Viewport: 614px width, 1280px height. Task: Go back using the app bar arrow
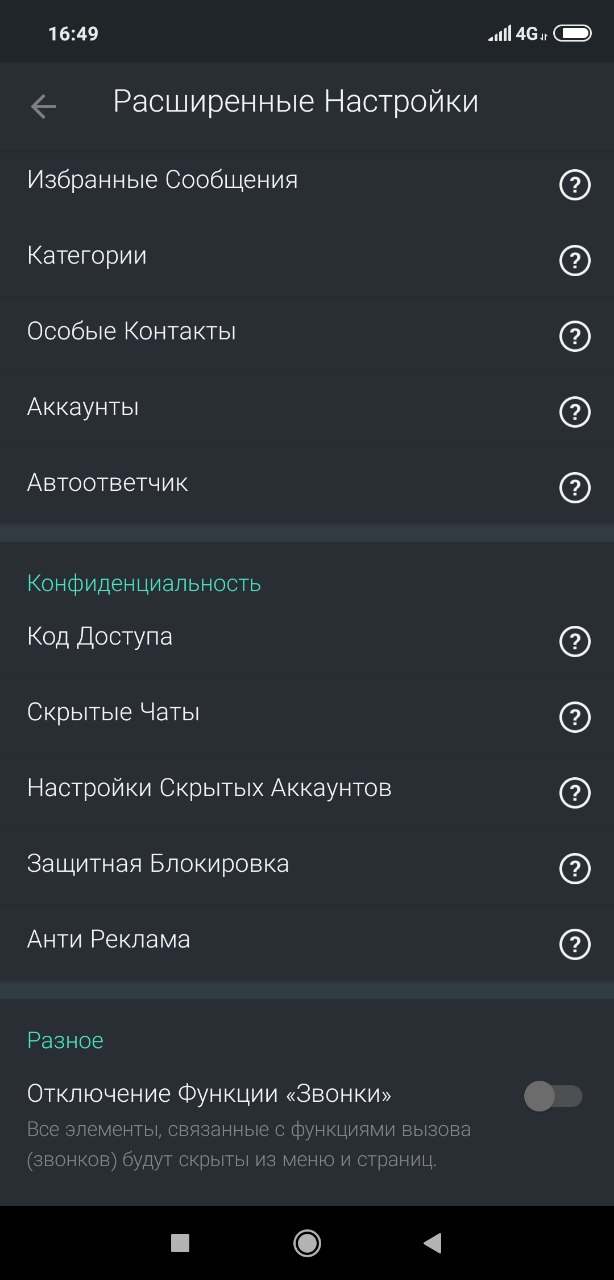(43, 106)
